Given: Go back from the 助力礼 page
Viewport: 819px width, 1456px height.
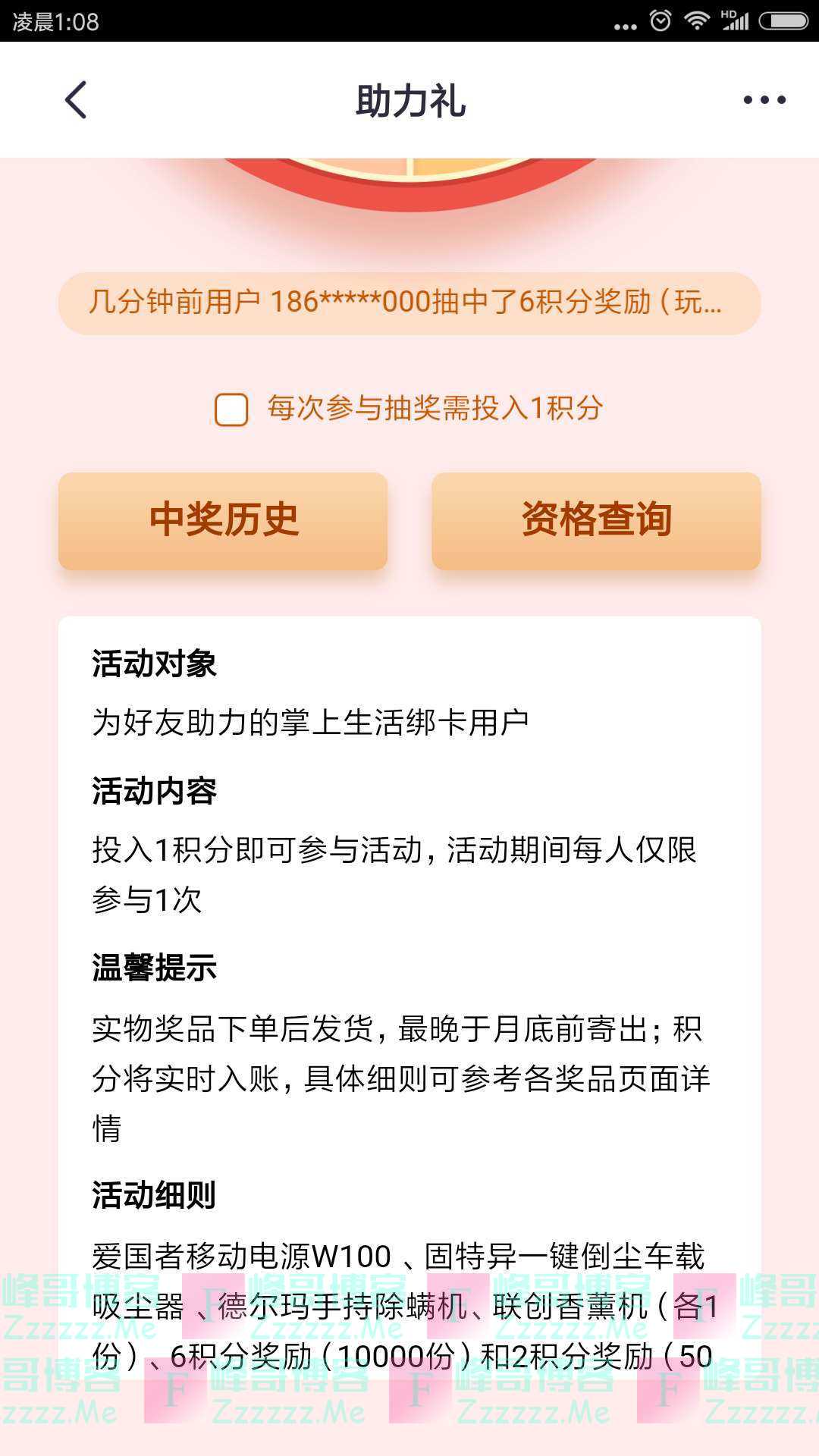Looking at the screenshot, I should click(76, 100).
